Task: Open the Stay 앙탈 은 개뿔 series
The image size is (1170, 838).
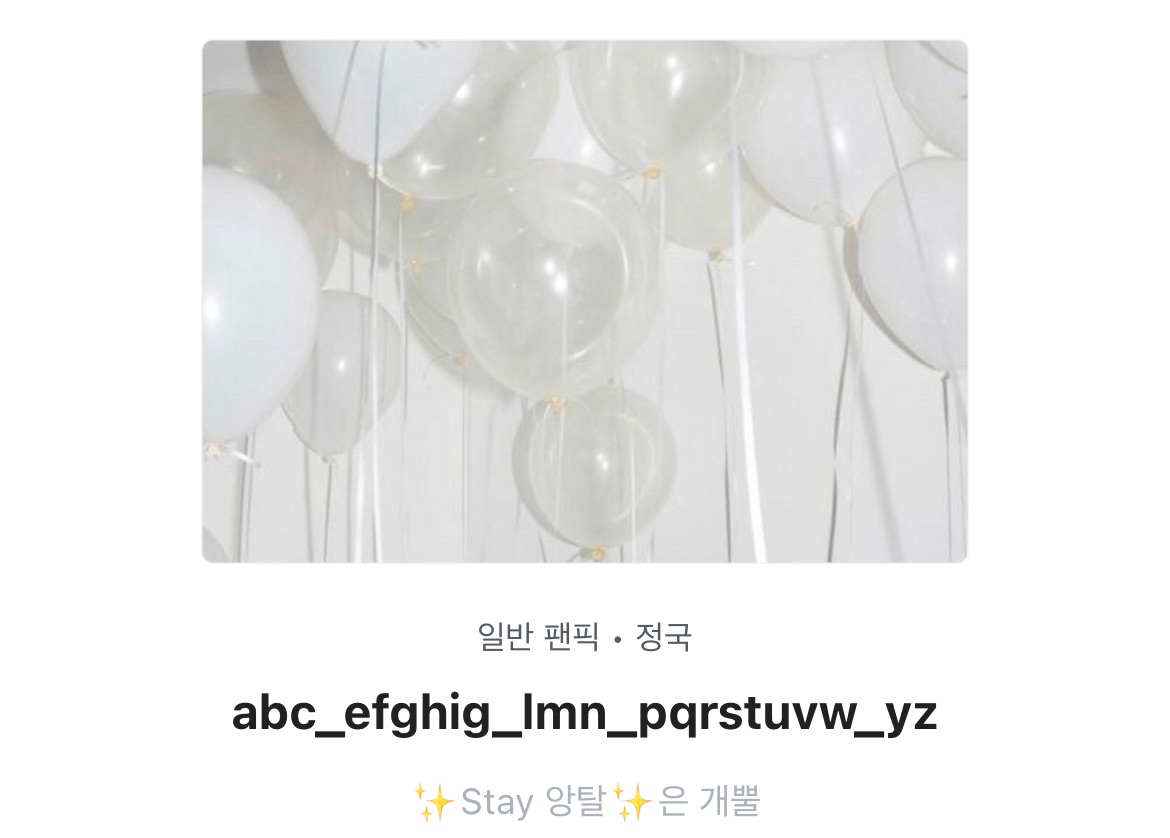Action: tap(586, 801)
